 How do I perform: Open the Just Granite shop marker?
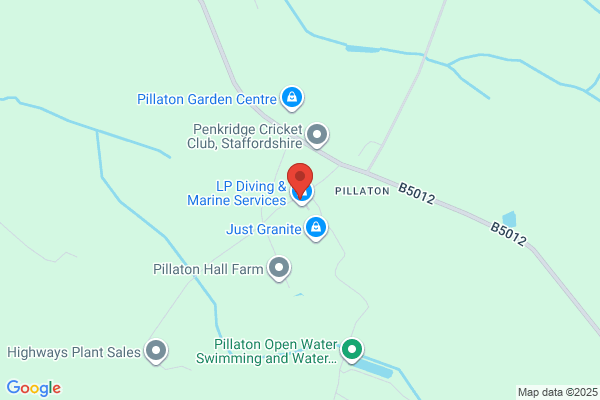click(315, 228)
